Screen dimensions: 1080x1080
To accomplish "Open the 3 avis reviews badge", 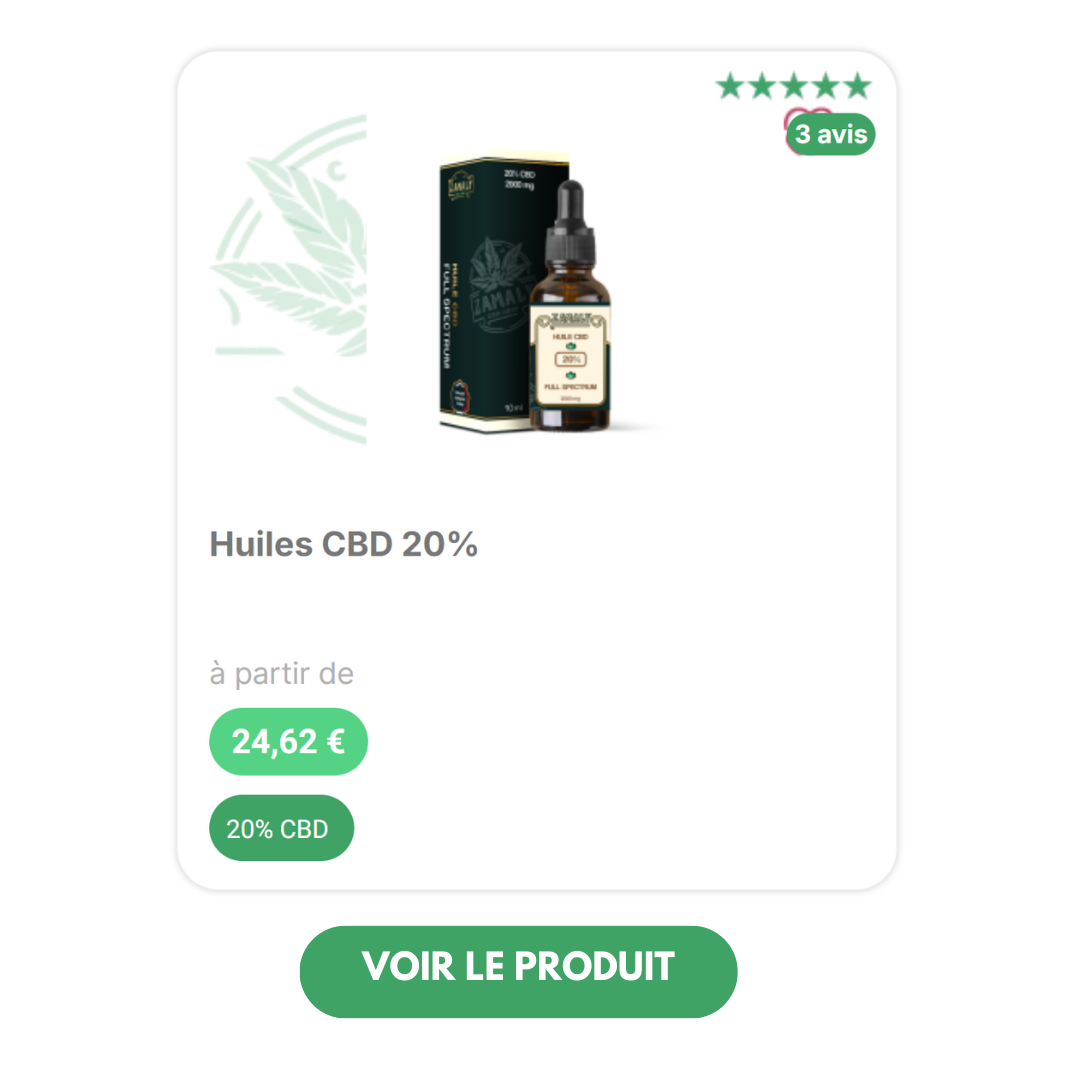I will pos(831,135).
